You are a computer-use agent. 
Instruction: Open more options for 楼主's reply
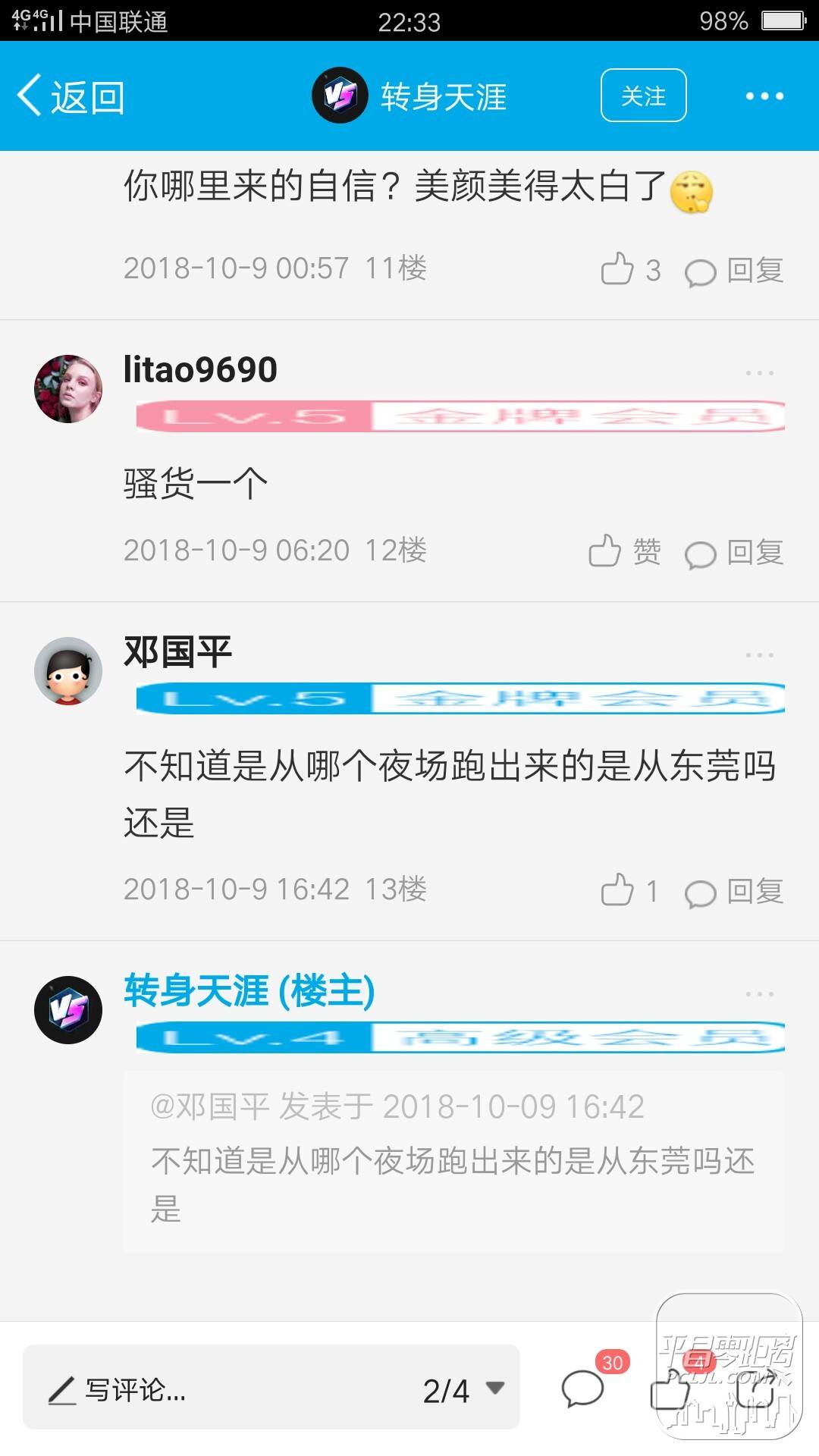coord(759,994)
